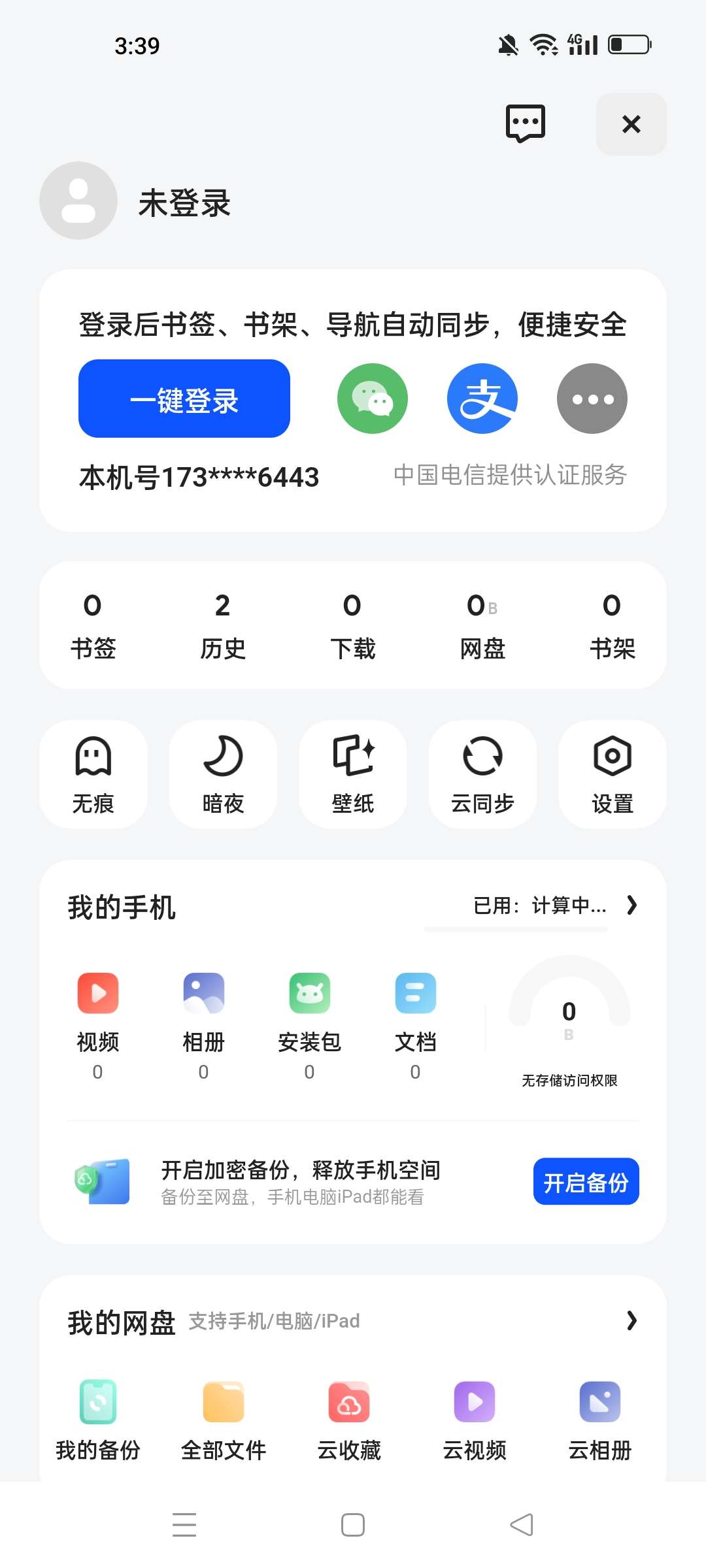
Task: Tap the 一键登录 button
Action: (184, 399)
